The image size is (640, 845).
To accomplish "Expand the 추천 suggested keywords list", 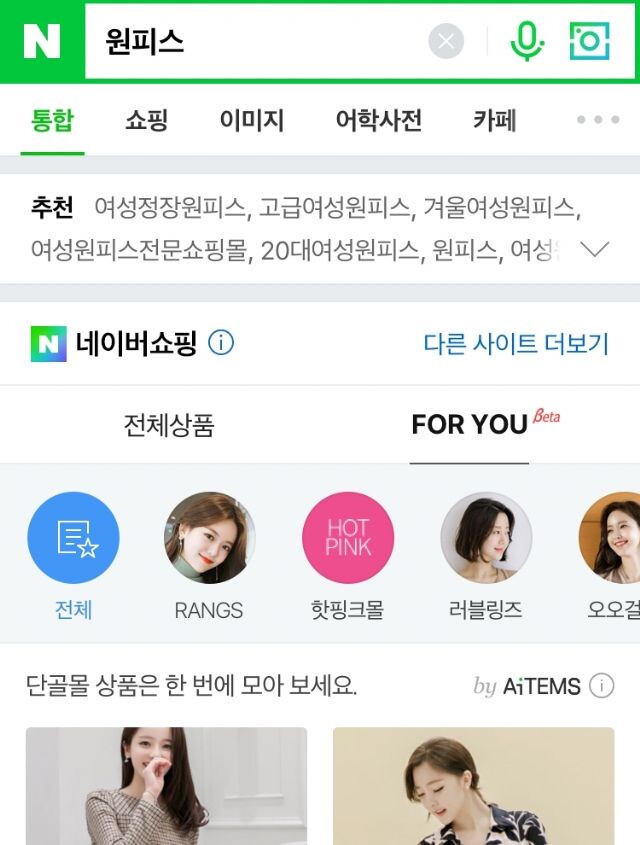I will click(595, 250).
